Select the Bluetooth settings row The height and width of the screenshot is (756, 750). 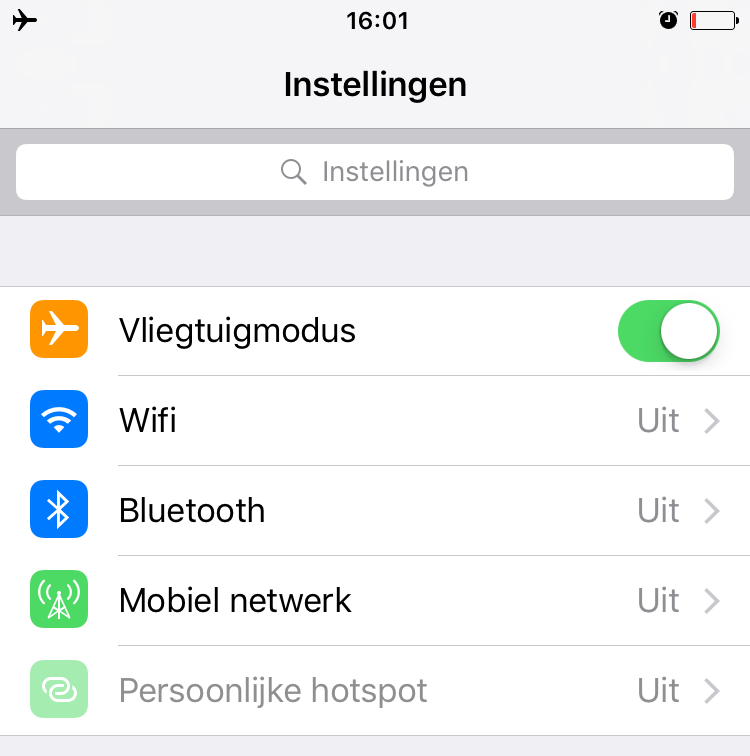tap(375, 510)
